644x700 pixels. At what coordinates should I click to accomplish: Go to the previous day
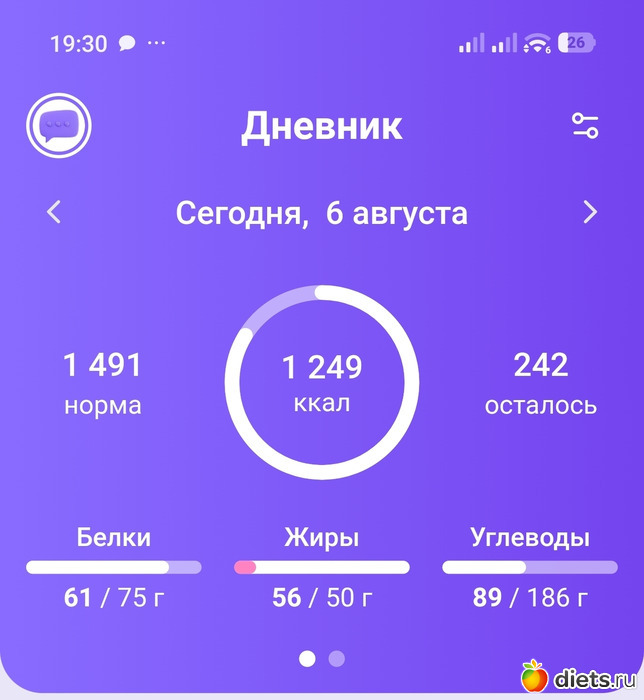click(54, 212)
